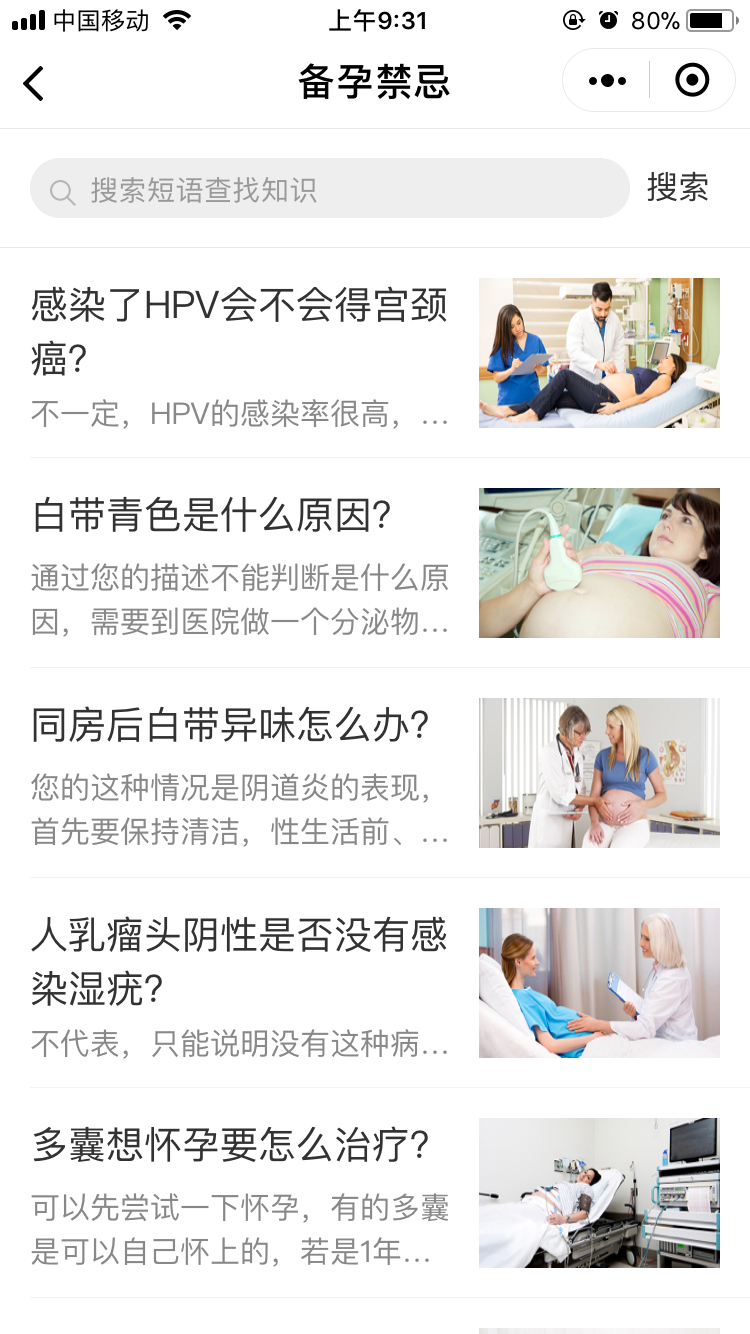View the article 人乳瘤头阴性是否没有感染湿疣
This screenshot has width=750, height=1334.
tap(375, 983)
